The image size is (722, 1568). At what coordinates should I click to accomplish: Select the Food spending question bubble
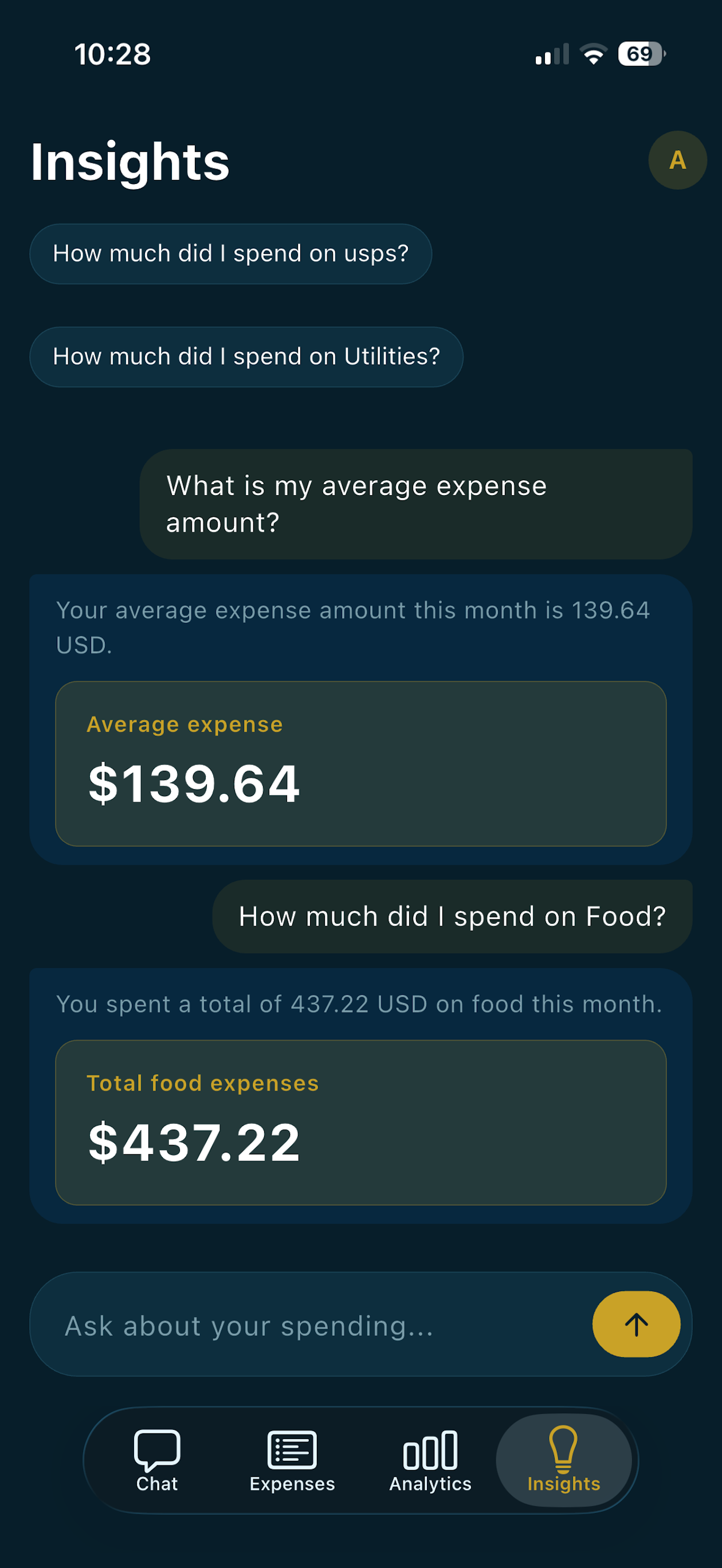(x=452, y=914)
